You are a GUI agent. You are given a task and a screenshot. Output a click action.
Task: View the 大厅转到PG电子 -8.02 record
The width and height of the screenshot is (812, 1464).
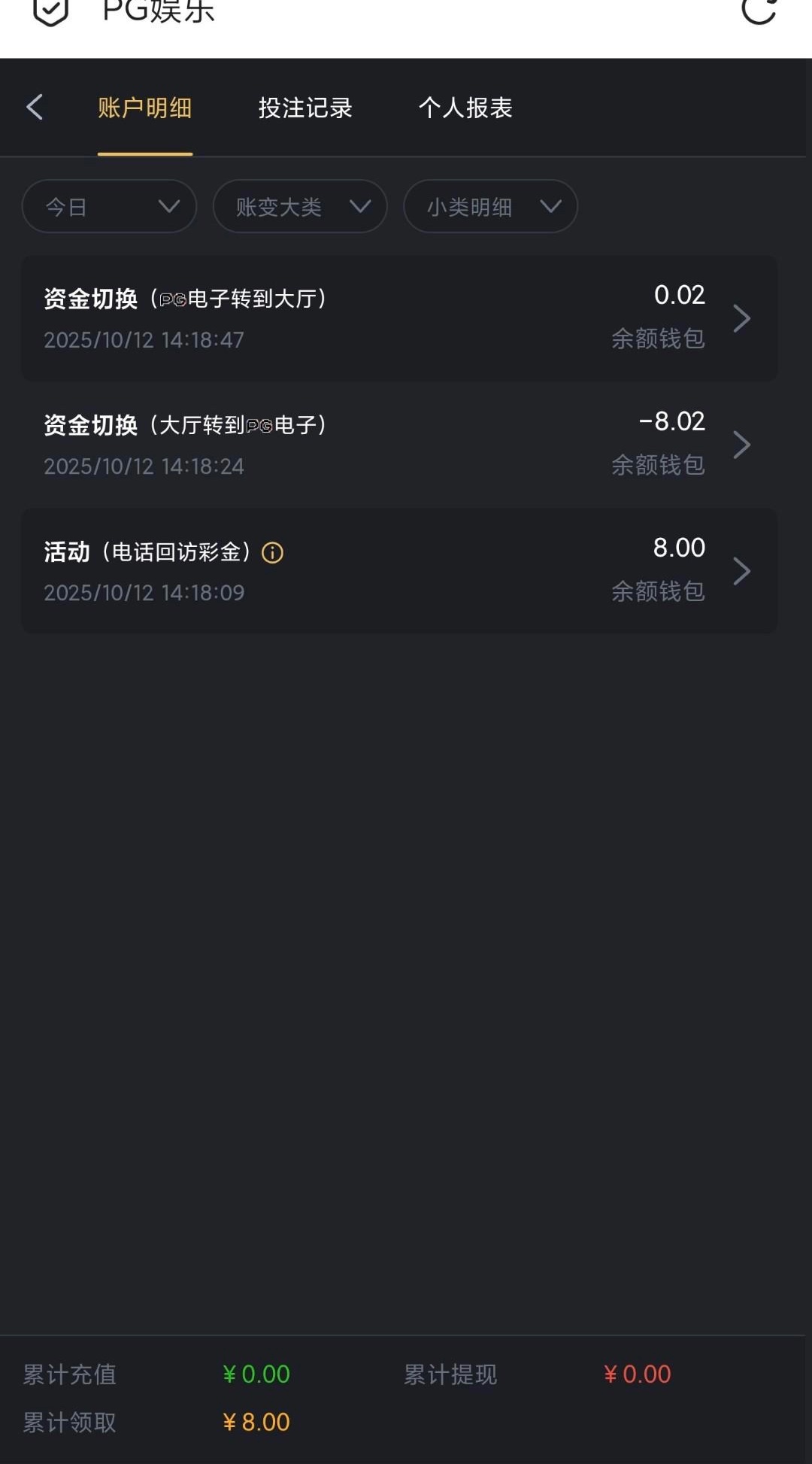398,445
